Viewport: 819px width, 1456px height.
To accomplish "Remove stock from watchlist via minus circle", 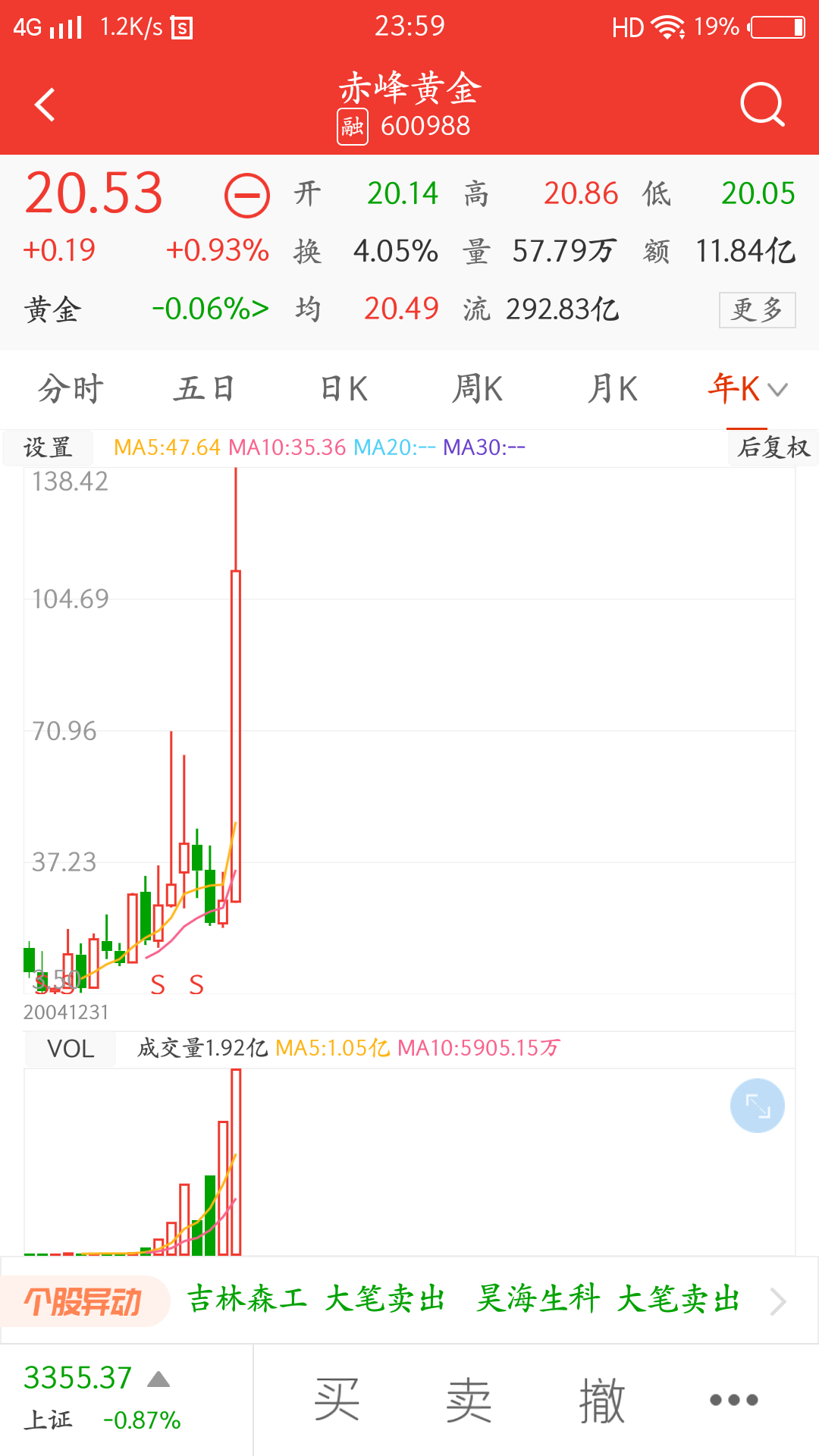I will click(246, 195).
